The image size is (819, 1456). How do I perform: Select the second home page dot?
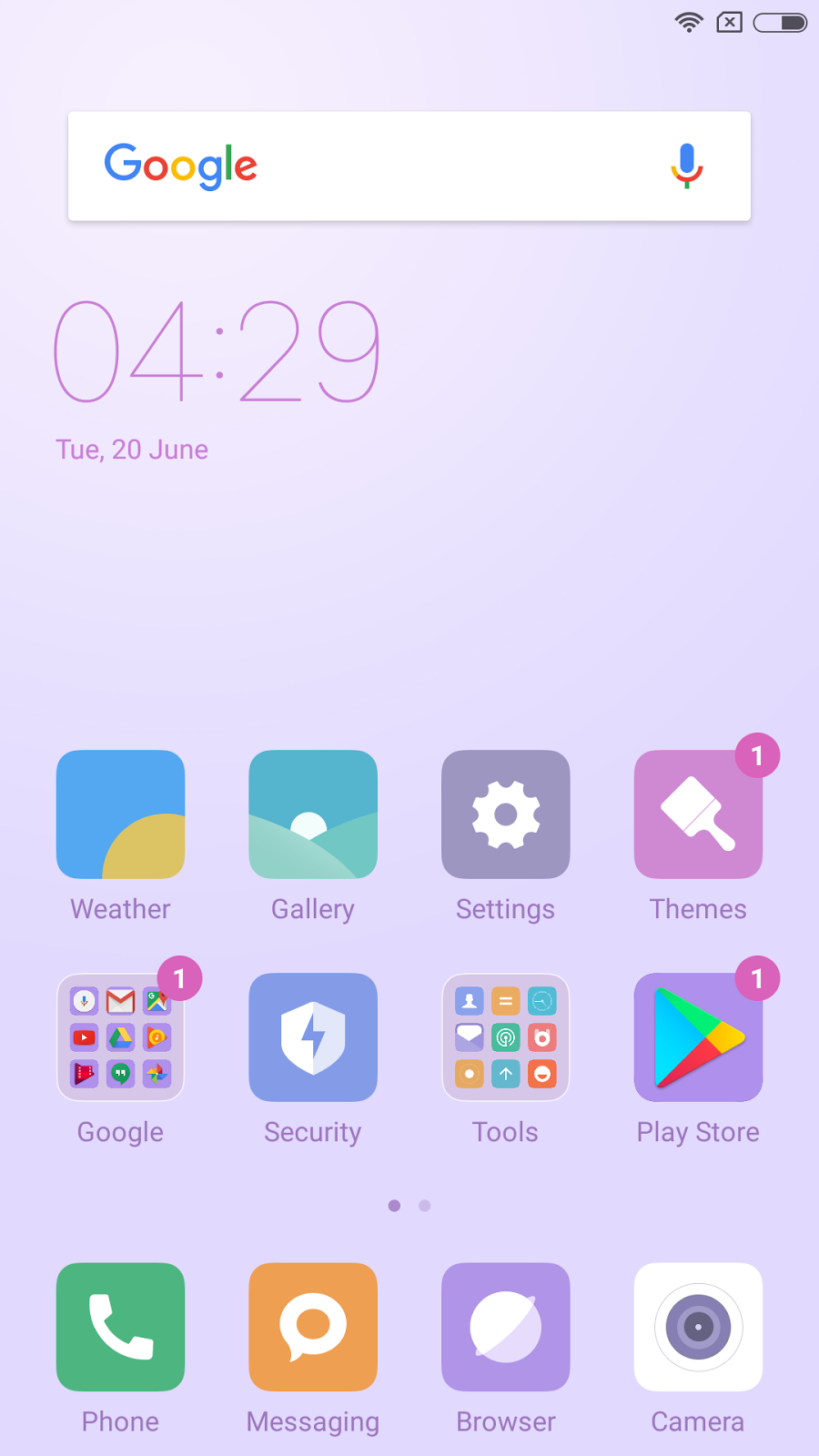[425, 1206]
